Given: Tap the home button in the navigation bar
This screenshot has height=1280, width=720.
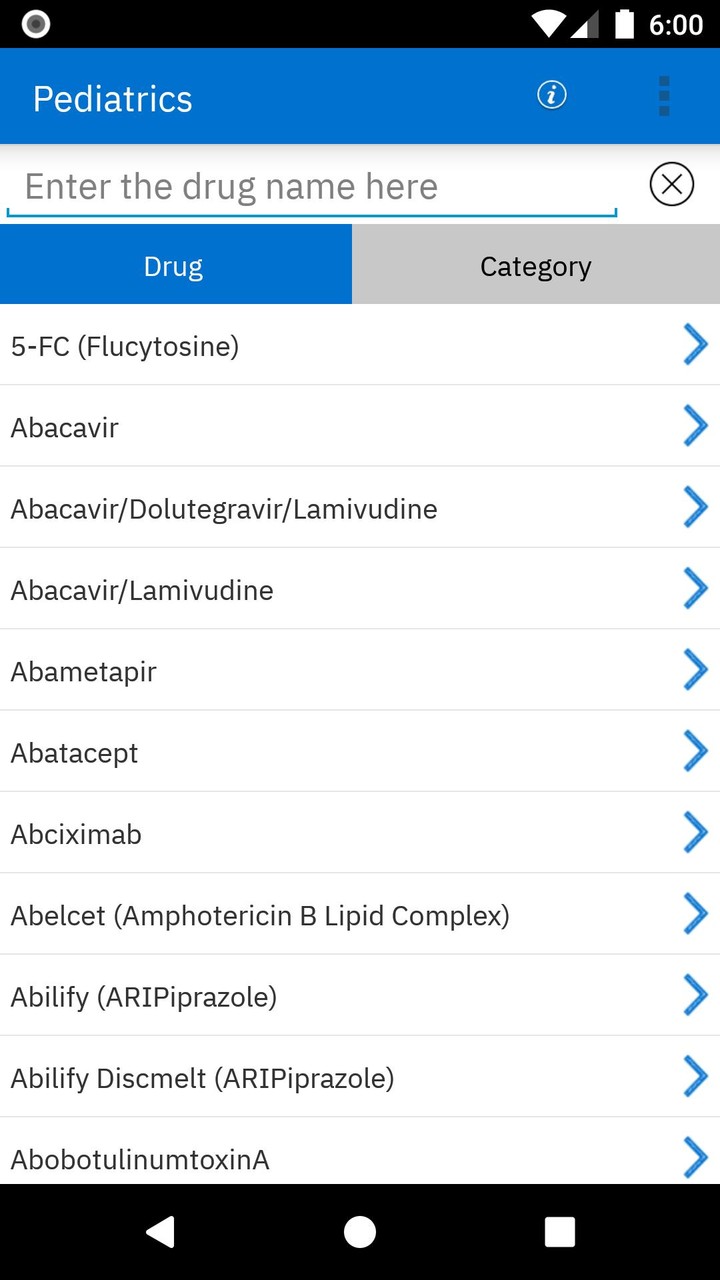Looking at the screenshot, I should point(359,1232).
